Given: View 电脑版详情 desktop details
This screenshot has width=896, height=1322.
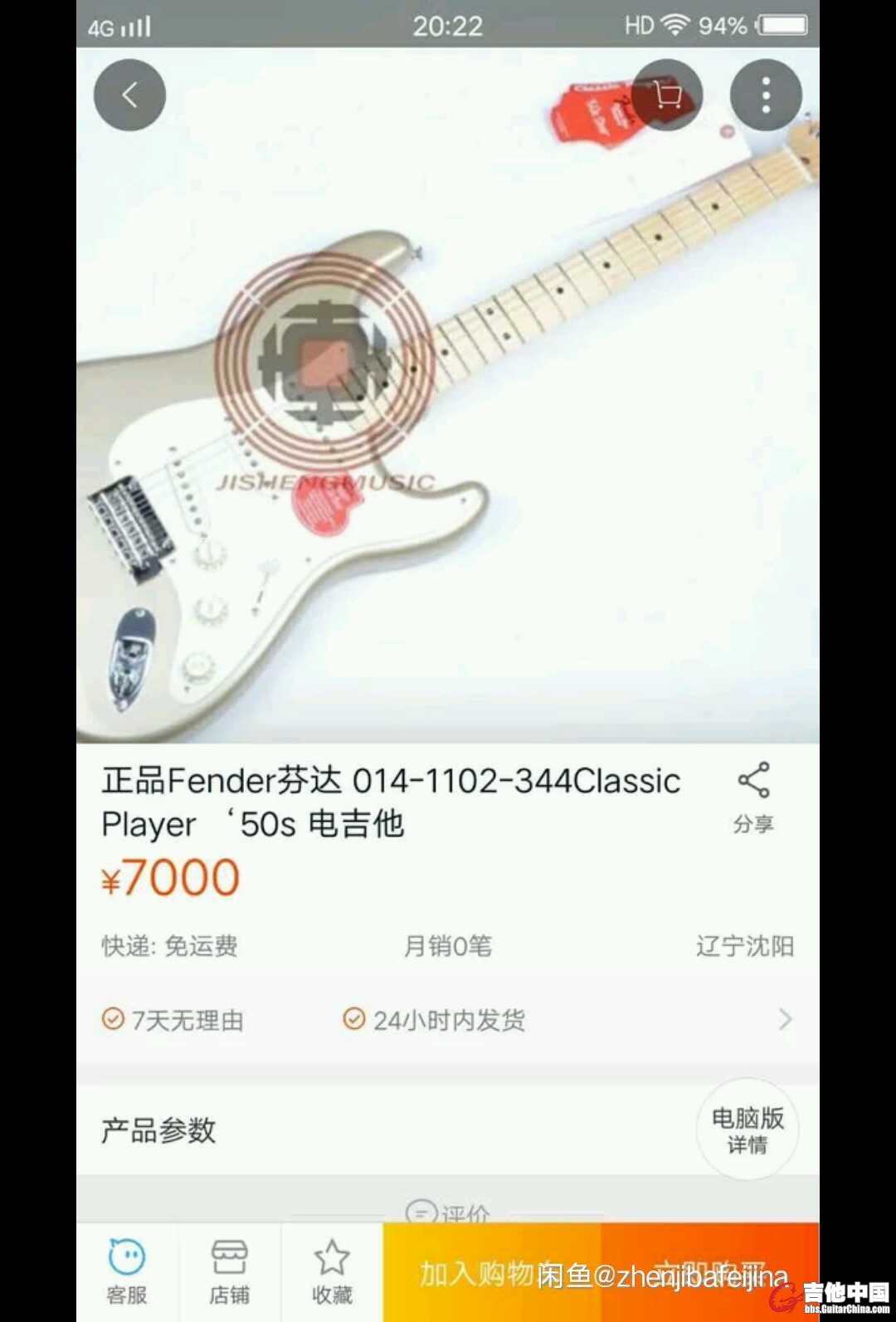Looking at the screenshot, I should (x=747, y=1130).
